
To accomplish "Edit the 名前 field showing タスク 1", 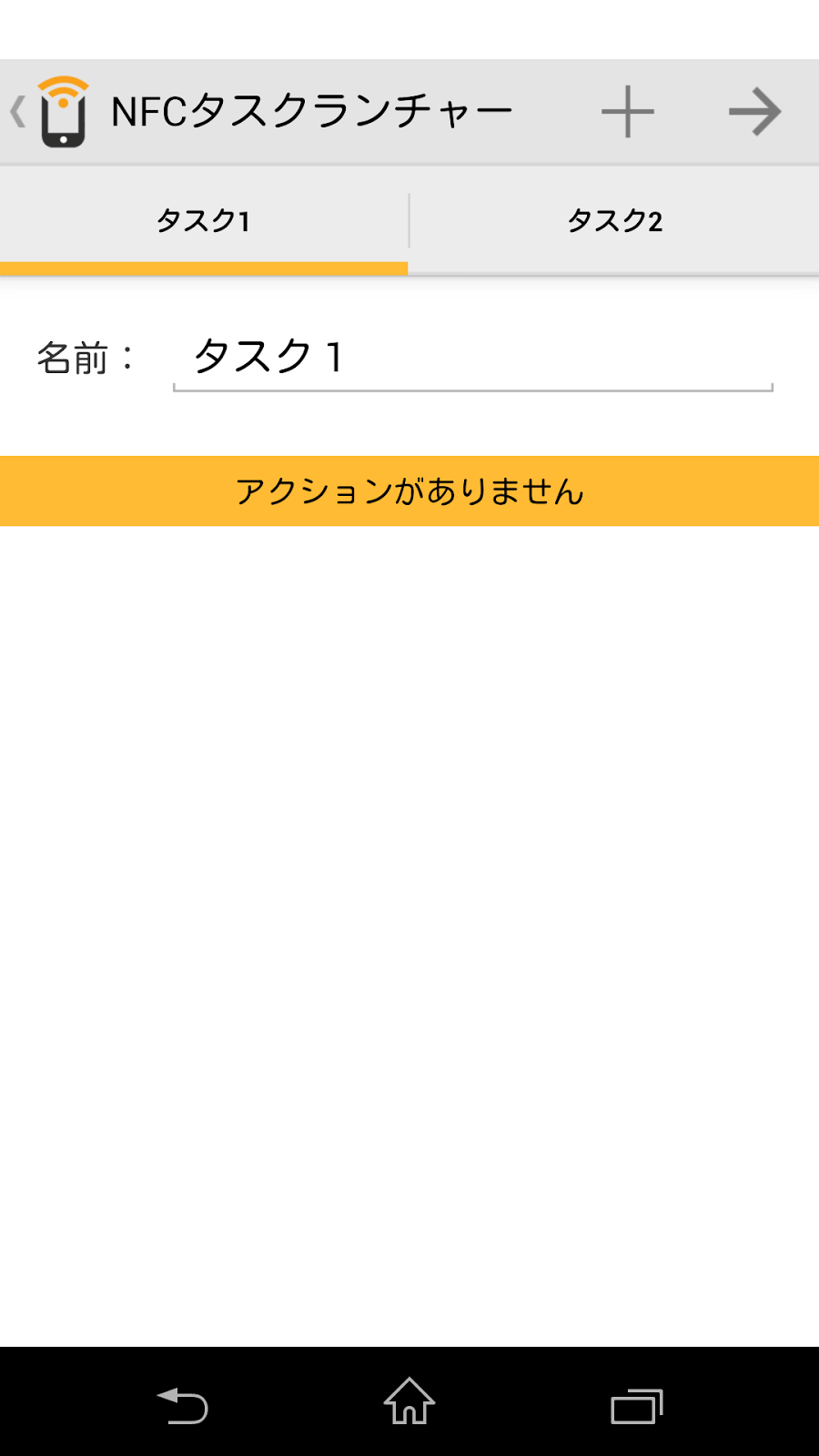I will coord(471,357).
